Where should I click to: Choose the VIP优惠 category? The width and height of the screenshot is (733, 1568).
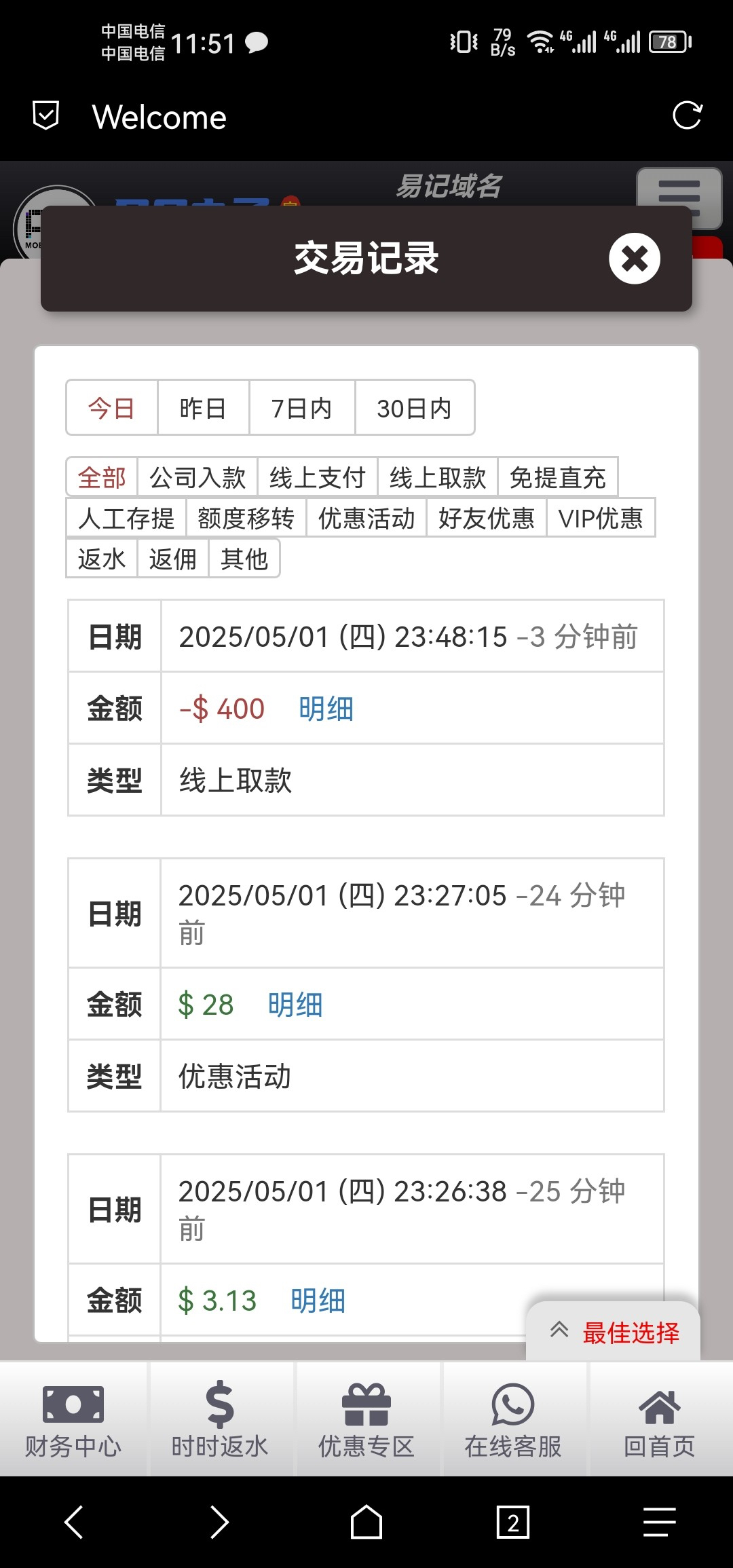pos(601,518)
